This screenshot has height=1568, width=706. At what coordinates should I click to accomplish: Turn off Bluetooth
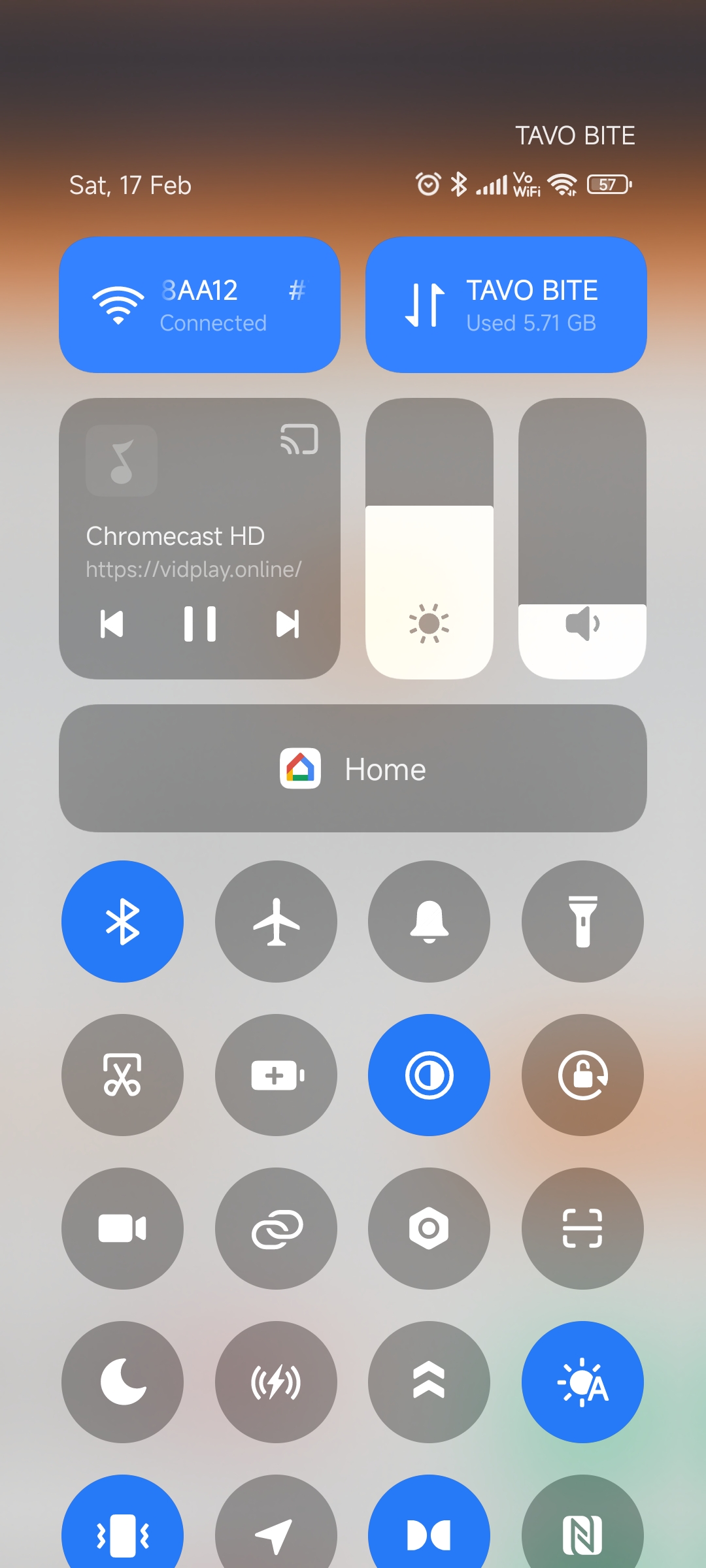tap(122, 921)
